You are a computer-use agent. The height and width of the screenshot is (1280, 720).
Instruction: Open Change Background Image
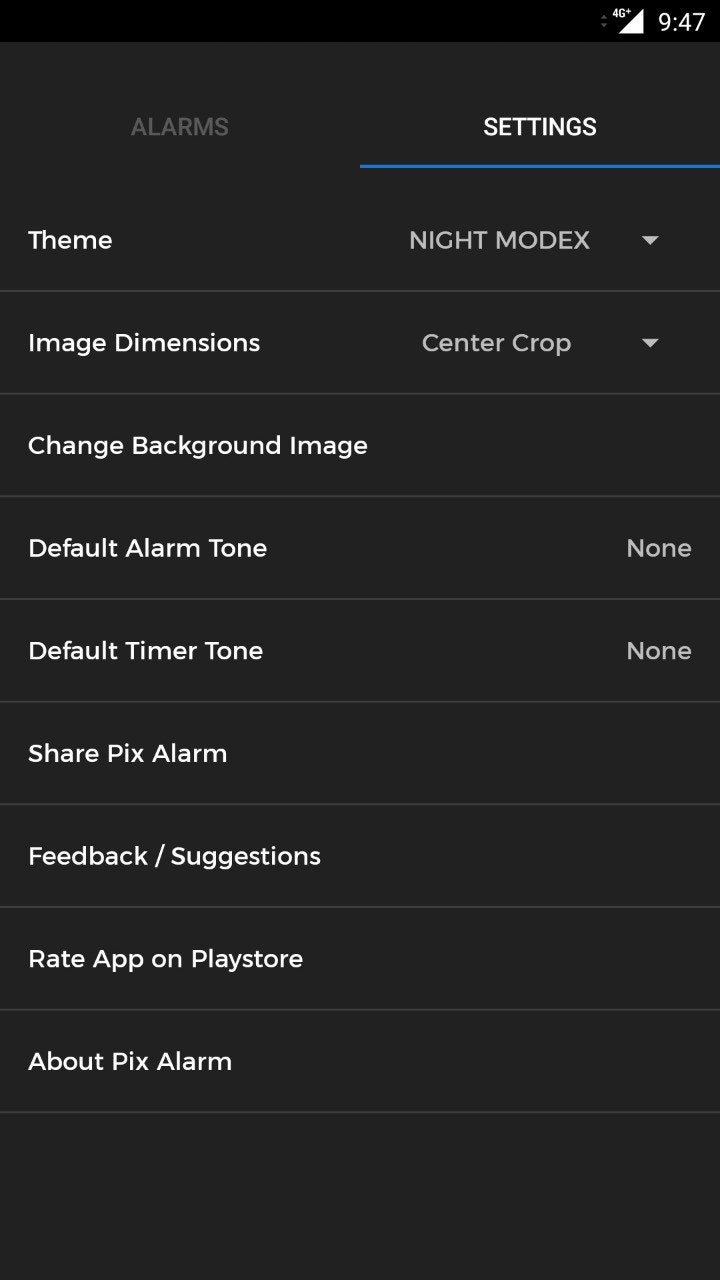[198, 445]
